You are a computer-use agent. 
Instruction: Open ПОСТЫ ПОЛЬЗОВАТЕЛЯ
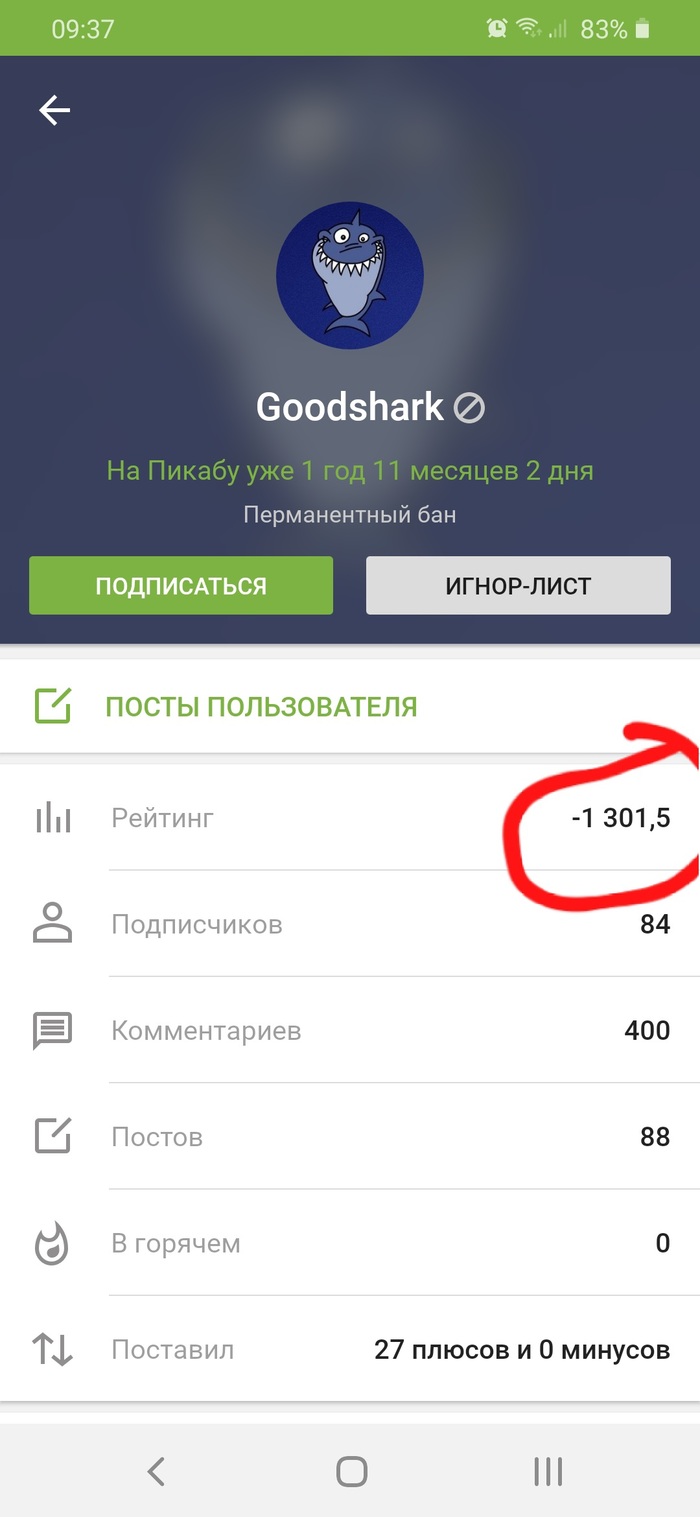click(x=260, y=707)
